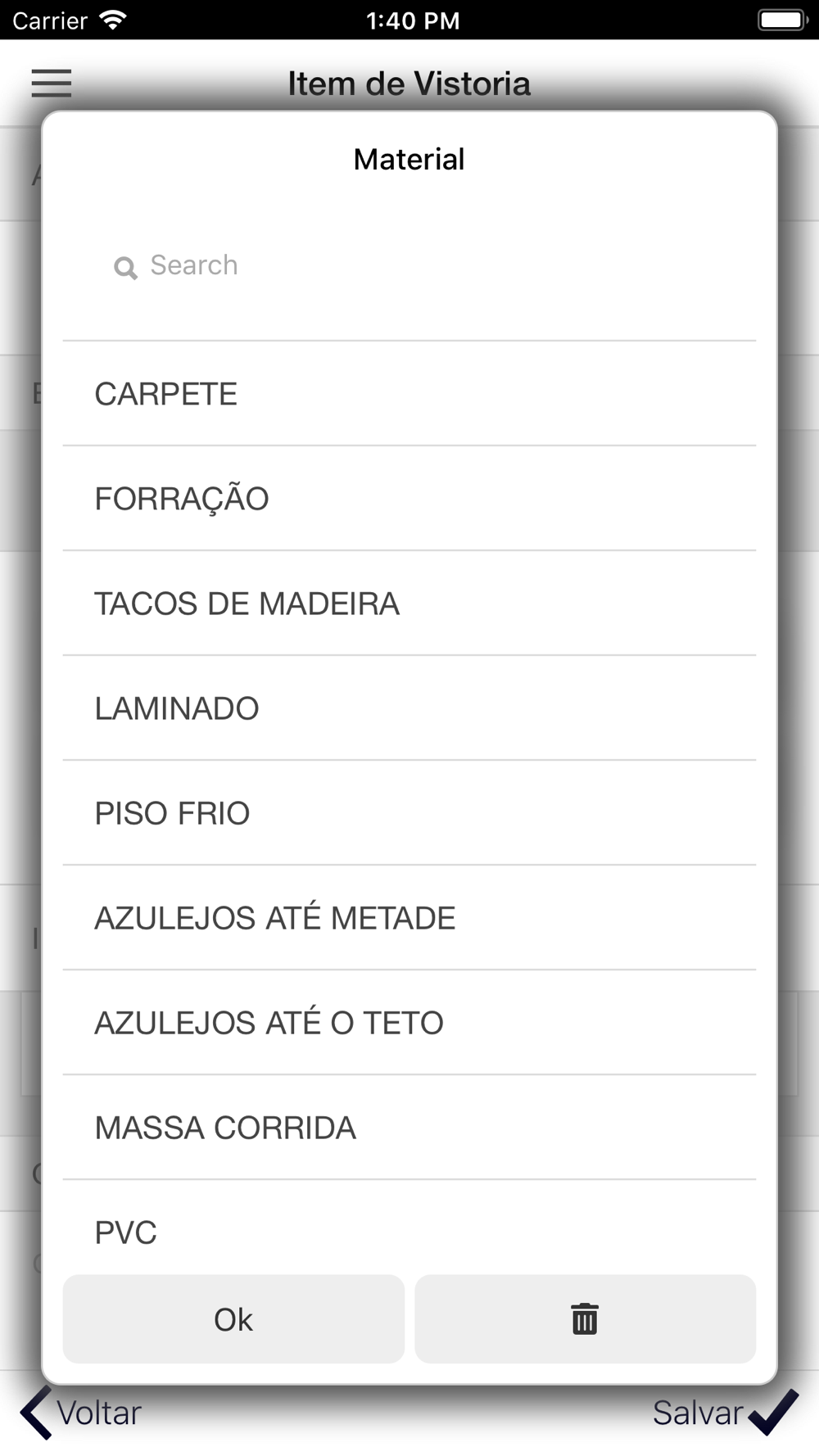819x1456 pixels.
Task: Select TACOS DE MADEIRA option
Action: pos(409,604)
